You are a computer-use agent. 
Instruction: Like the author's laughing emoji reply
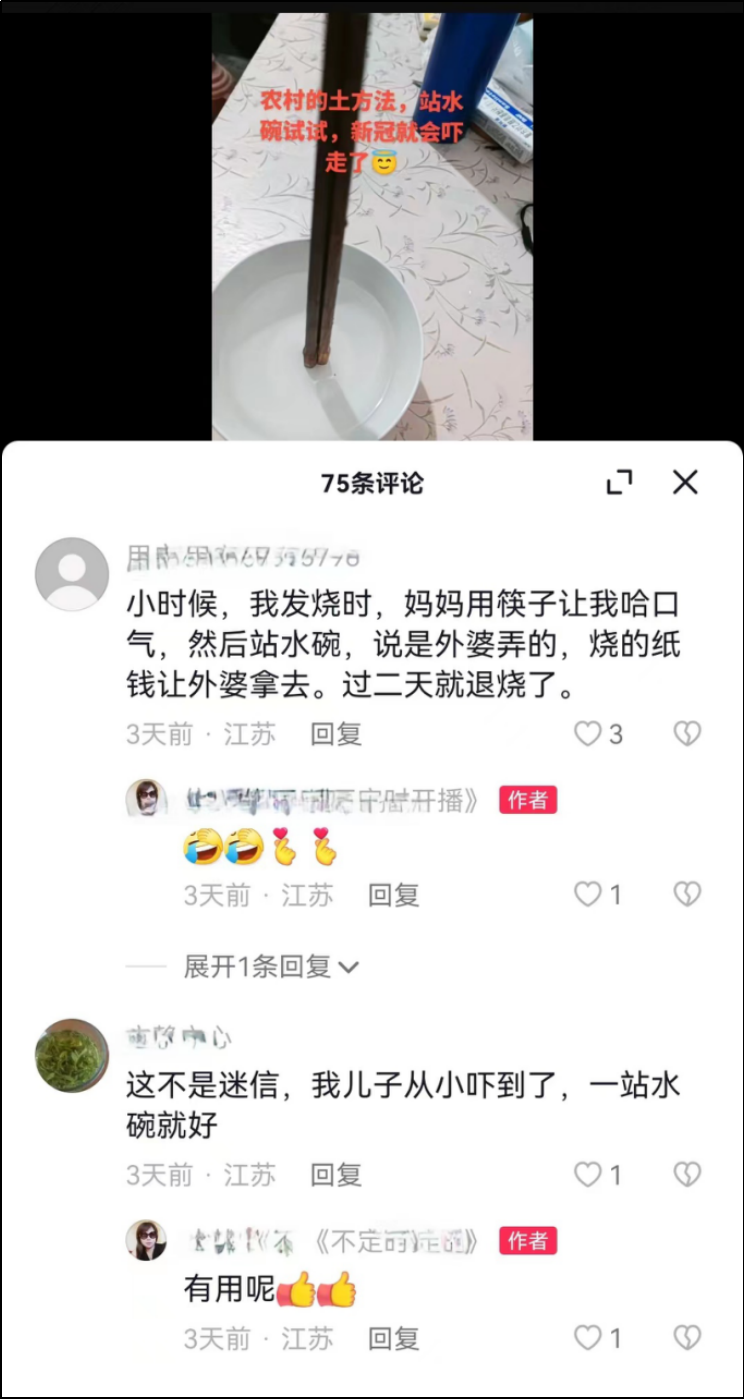[x=588, y=894]
